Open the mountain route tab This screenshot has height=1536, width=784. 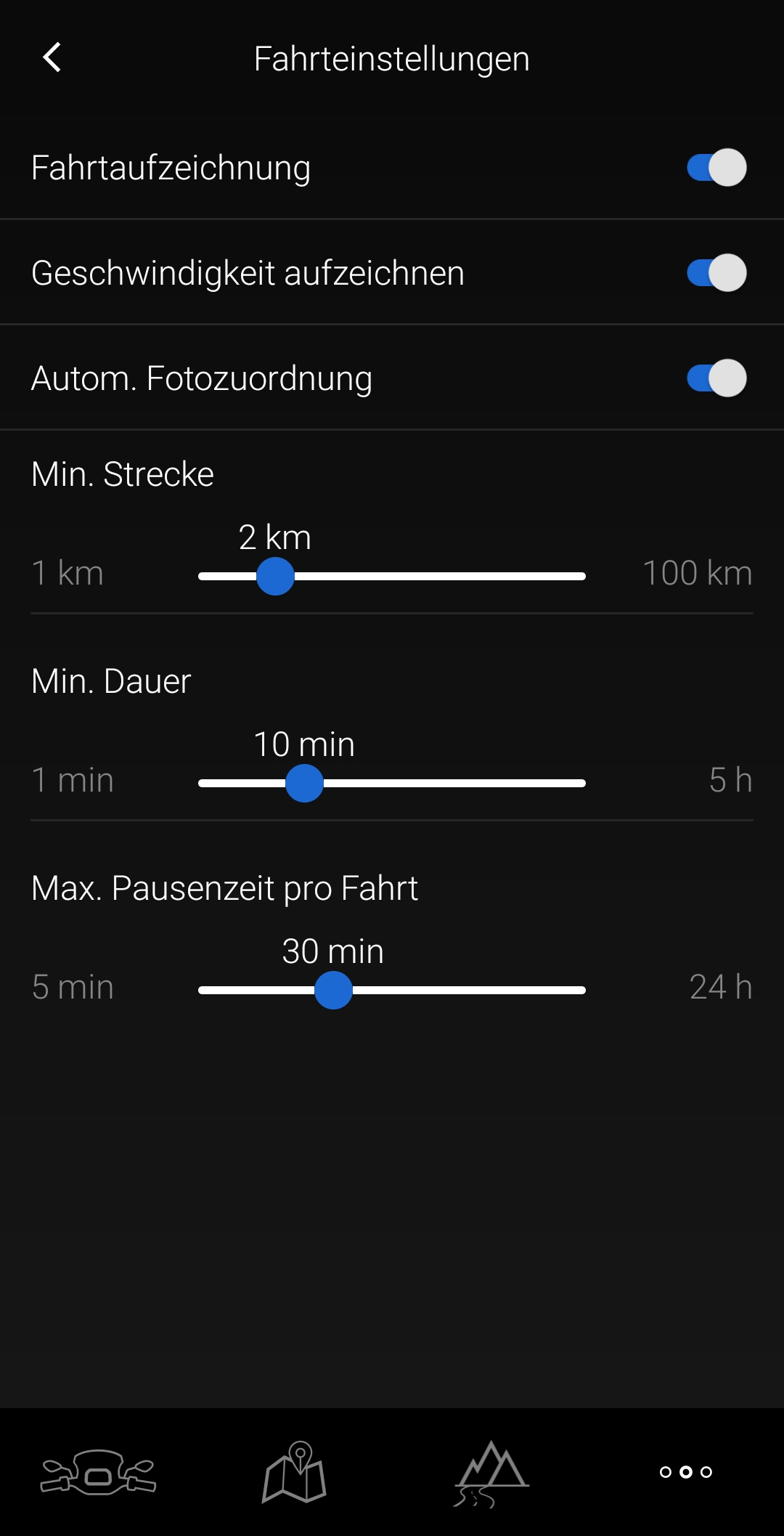[x=491, y=1472]
